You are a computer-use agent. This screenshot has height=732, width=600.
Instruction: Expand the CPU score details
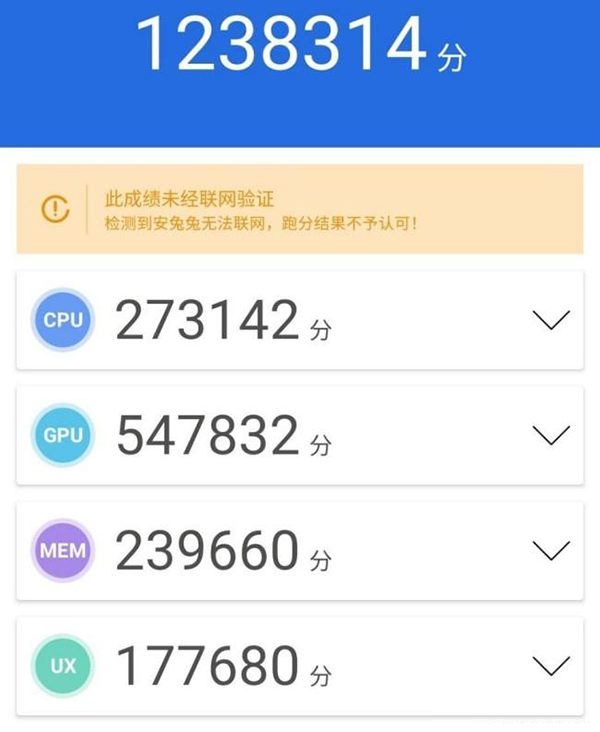point(551,320)
